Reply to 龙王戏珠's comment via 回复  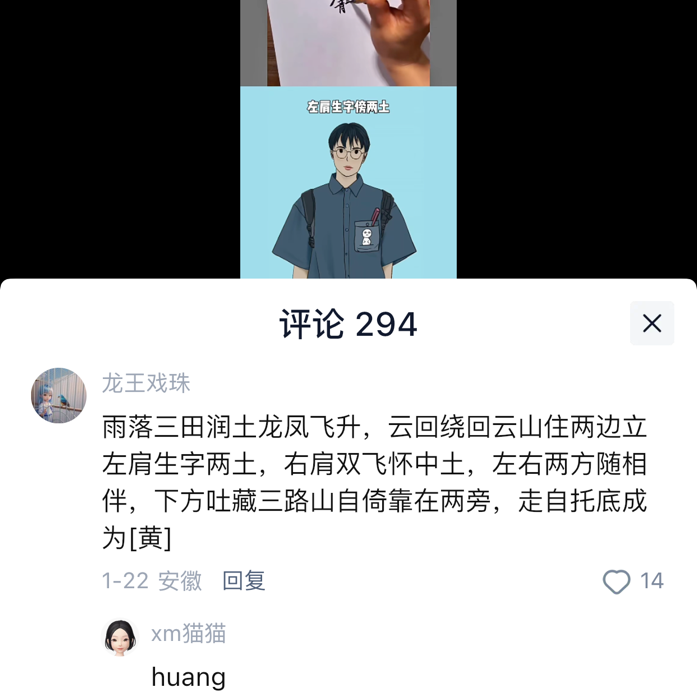(x=244, y=581)
